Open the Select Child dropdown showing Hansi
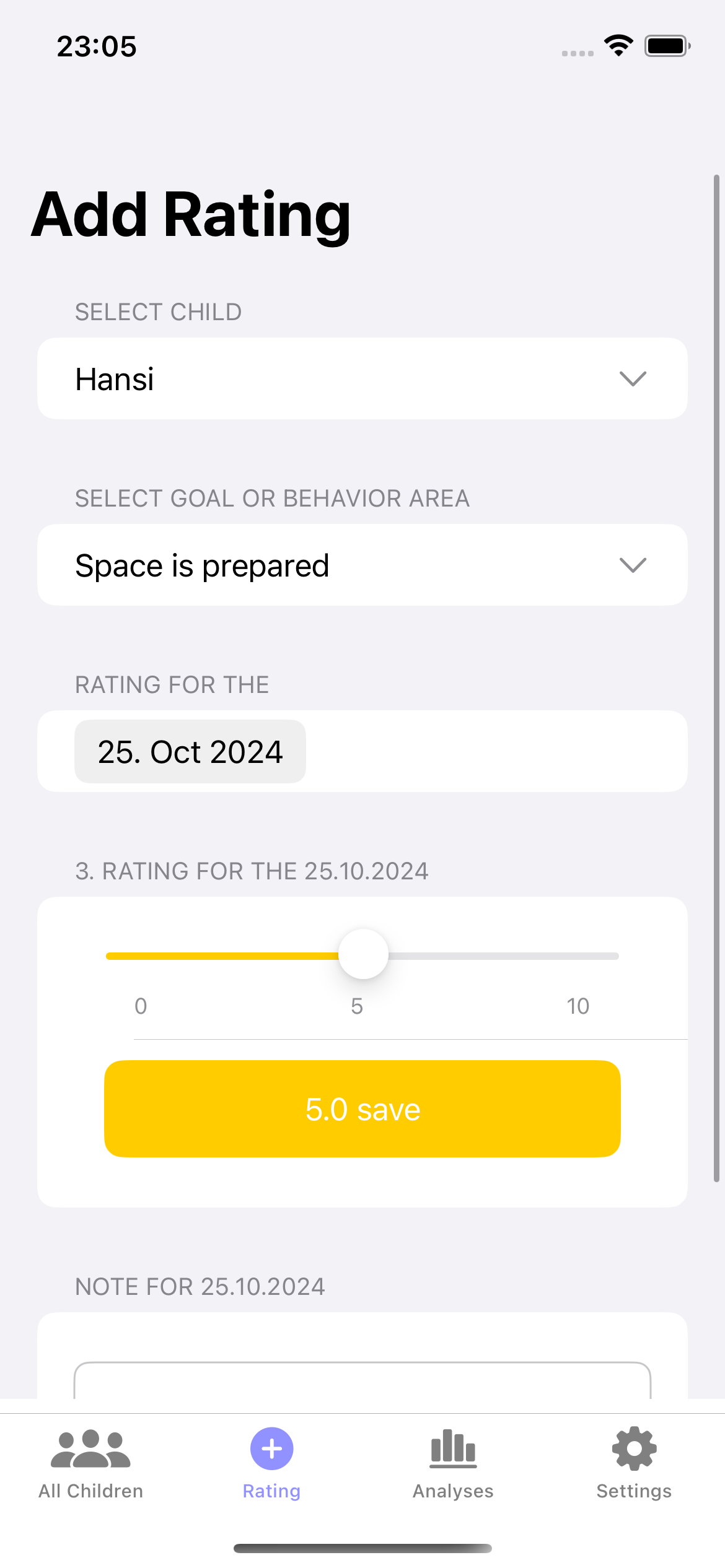 click(362, 378)
